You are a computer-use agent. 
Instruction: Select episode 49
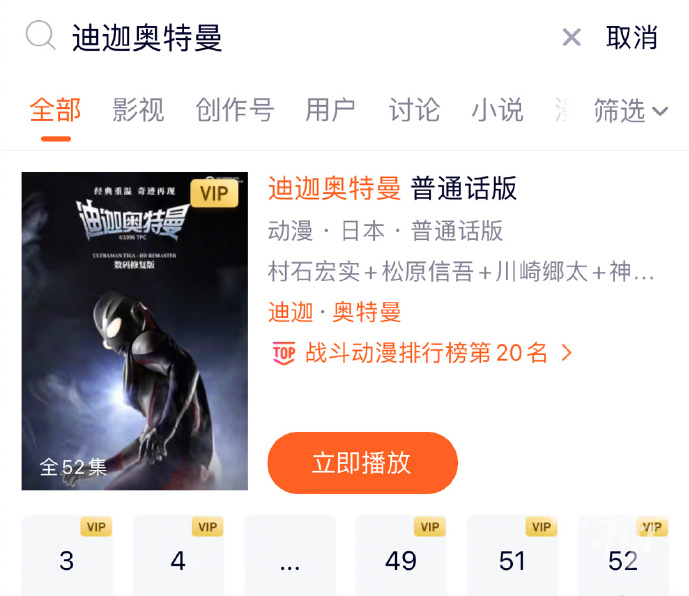(x=401, y=561)
